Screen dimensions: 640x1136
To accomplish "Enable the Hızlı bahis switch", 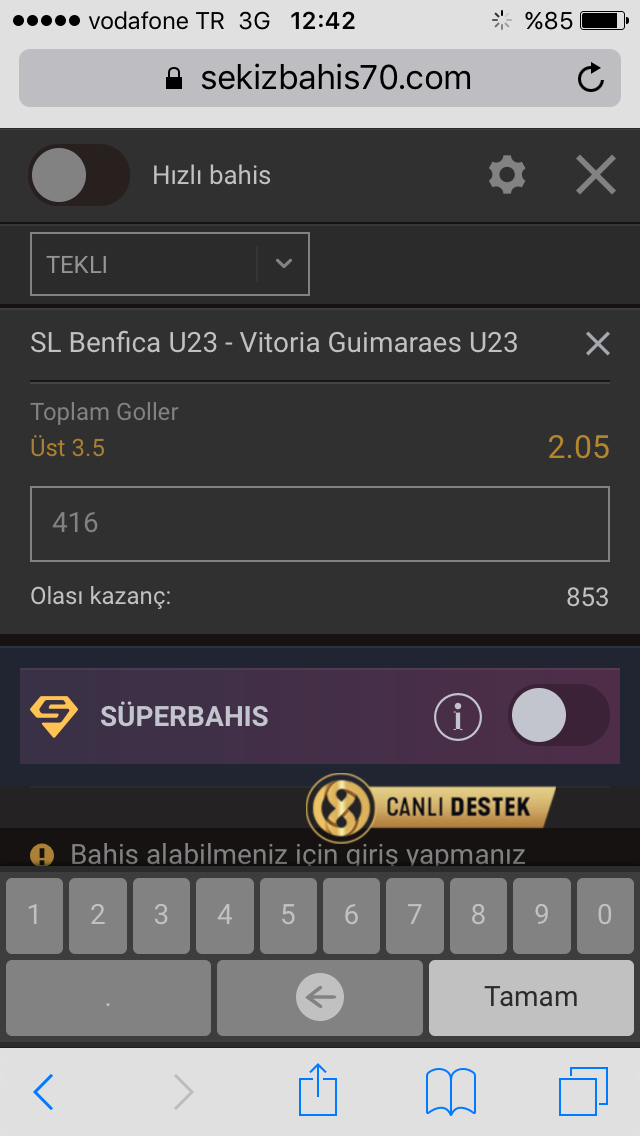I will (x=79, y=175).
